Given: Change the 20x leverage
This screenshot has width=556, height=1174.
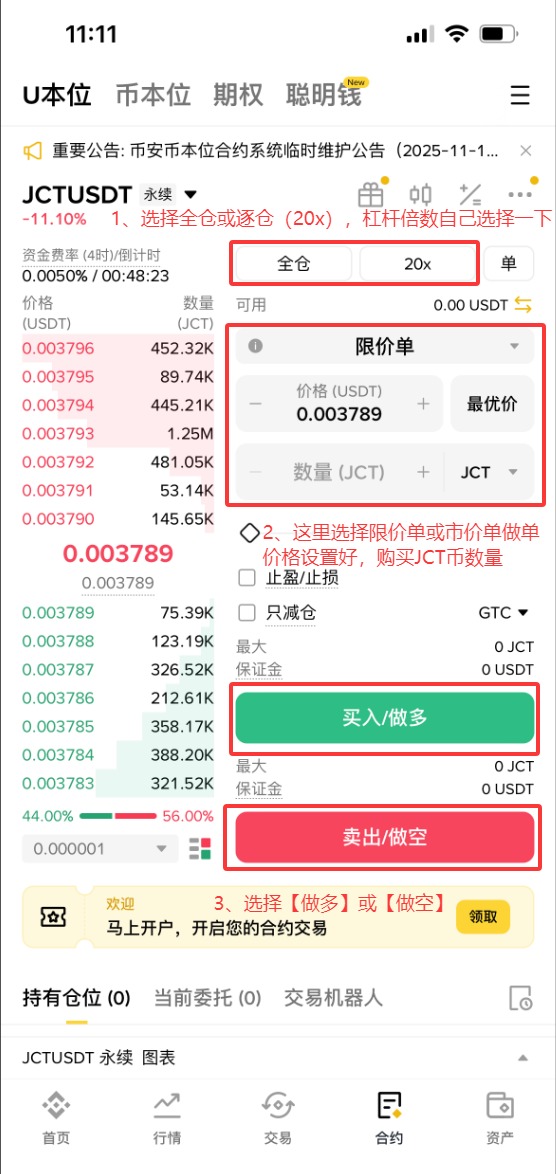Looking at the screenshot, I should point(418,264).
